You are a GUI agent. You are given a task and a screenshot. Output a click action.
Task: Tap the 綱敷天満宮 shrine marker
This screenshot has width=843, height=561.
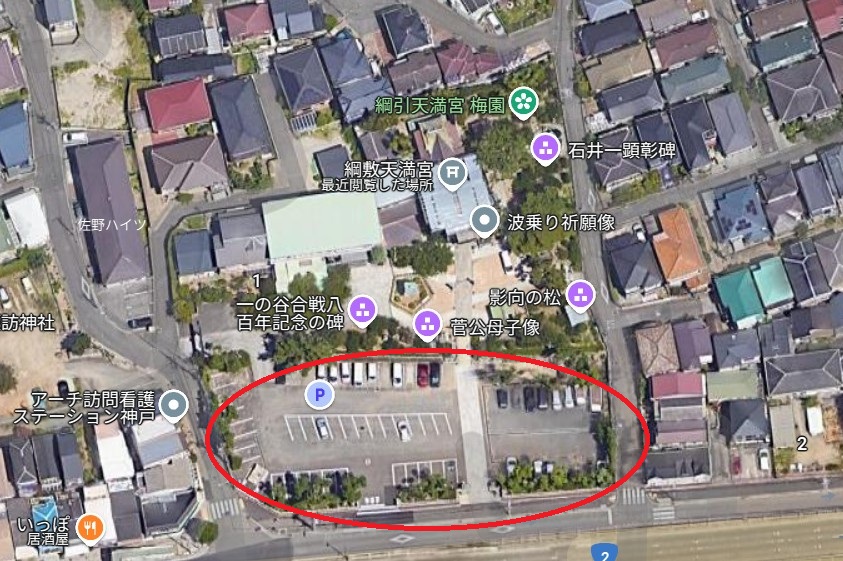click(x=454, y=172)
